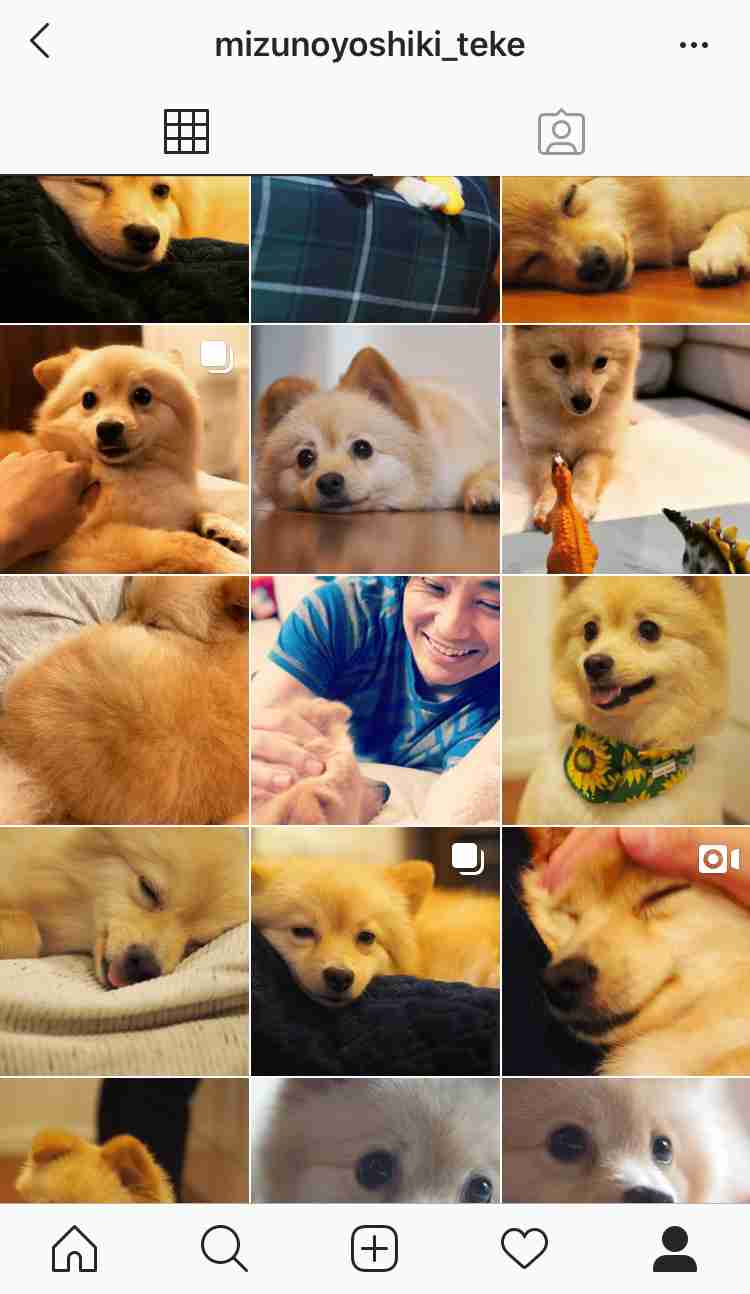The image size is (750, 1294).
Task: Go back with the top-left arrow
Action: point(40,42)
